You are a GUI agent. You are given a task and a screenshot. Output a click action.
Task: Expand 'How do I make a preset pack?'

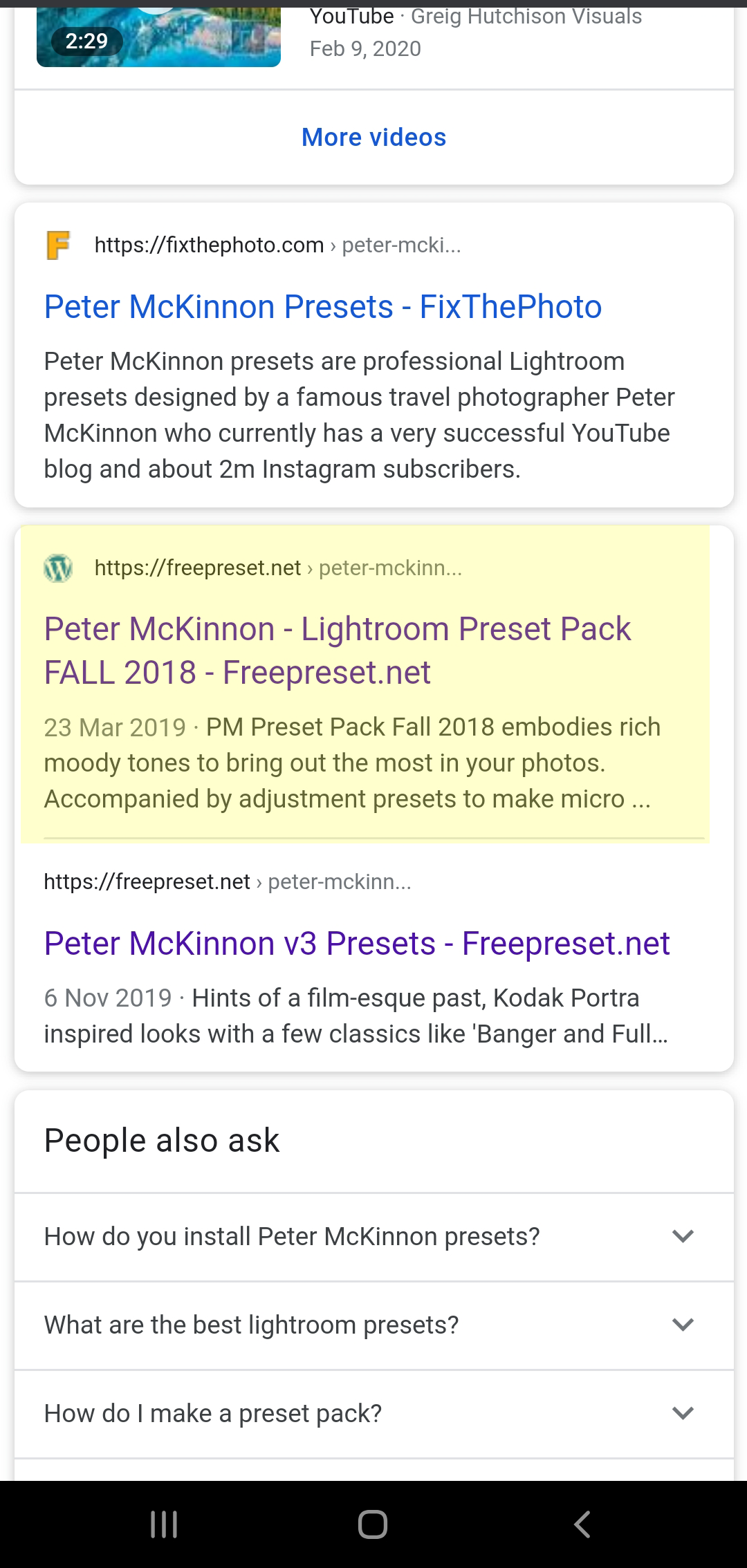point(373,1413)
